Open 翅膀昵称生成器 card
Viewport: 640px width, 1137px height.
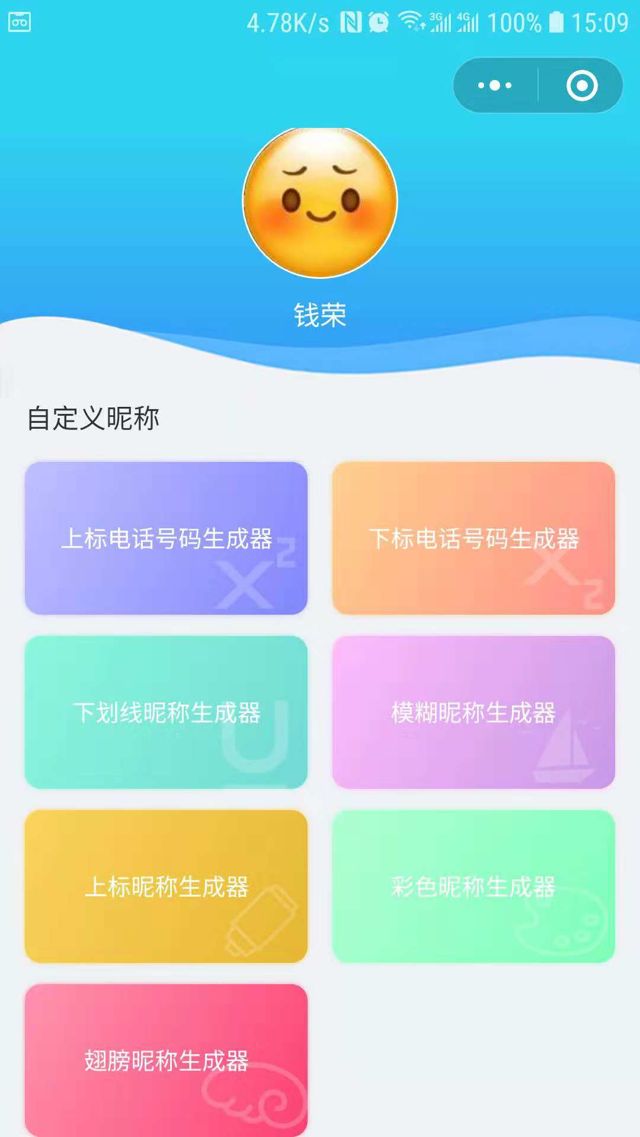point(166,1060)
